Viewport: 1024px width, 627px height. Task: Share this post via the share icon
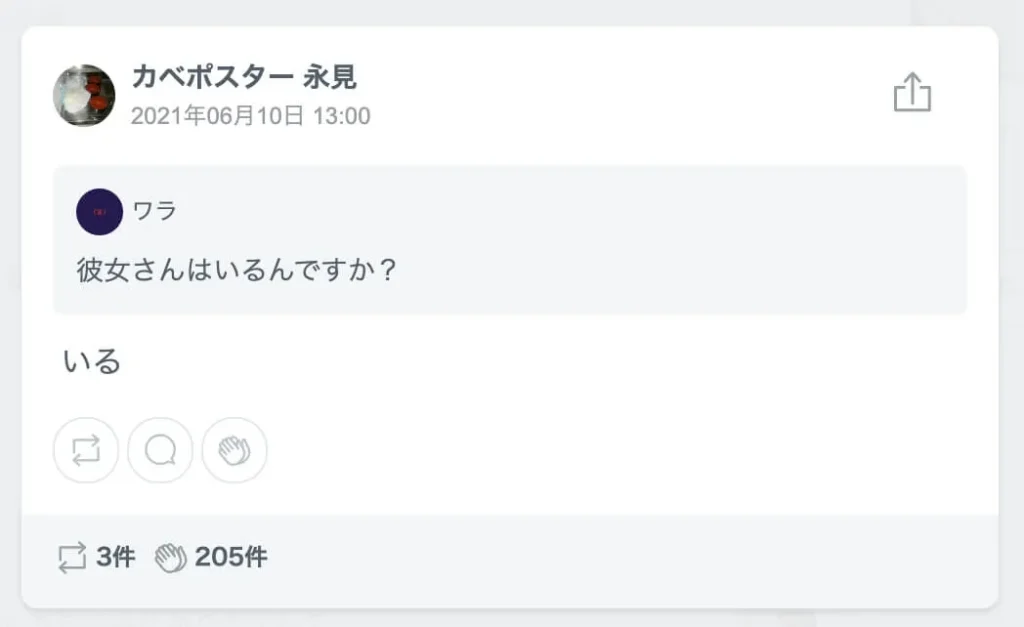[911, 94]
